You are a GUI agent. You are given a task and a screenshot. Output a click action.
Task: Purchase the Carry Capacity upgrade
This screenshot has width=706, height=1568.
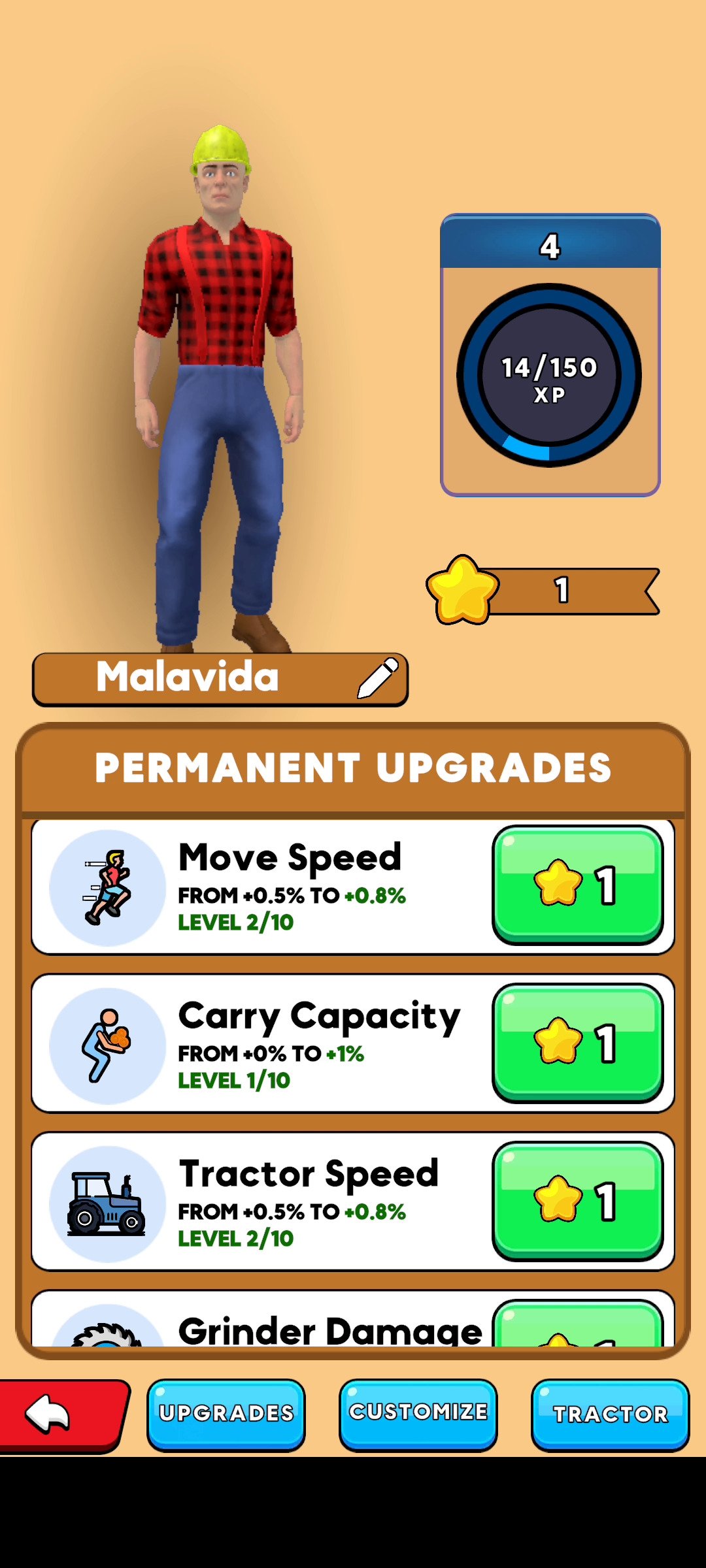click(x=578, y=1043)
